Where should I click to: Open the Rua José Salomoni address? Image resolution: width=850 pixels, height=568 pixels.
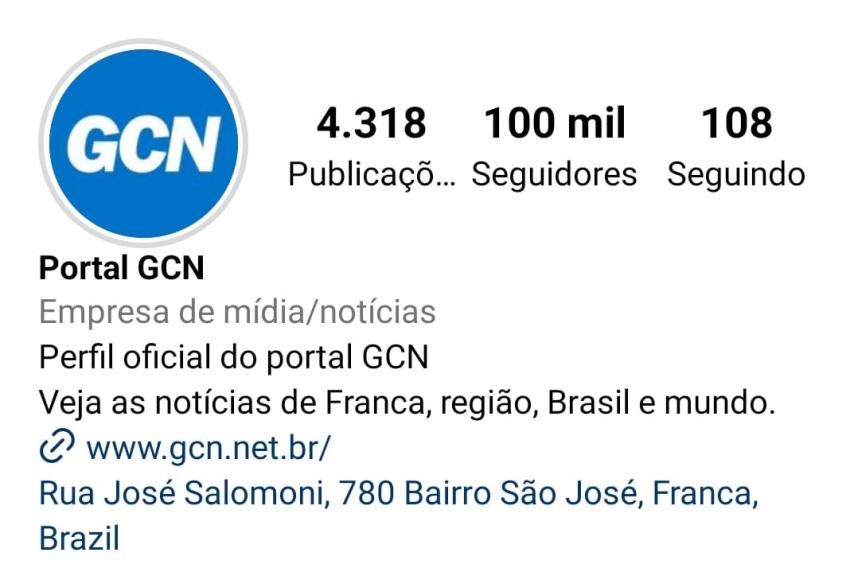tap(396, 493)
